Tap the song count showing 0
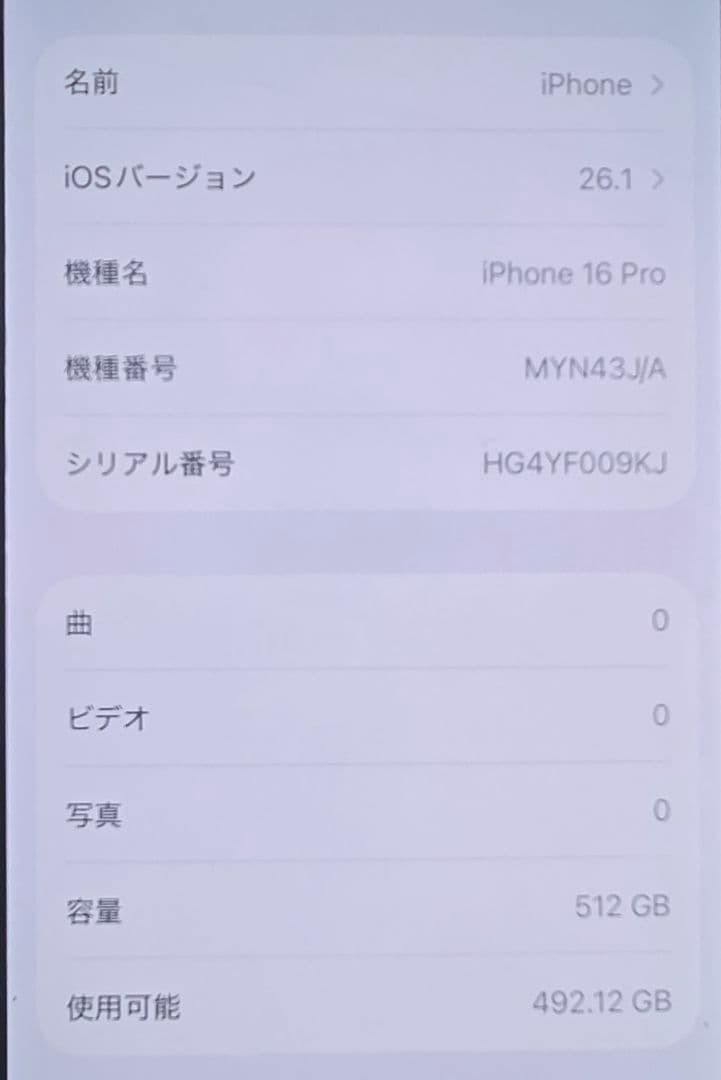 (660, 618)
